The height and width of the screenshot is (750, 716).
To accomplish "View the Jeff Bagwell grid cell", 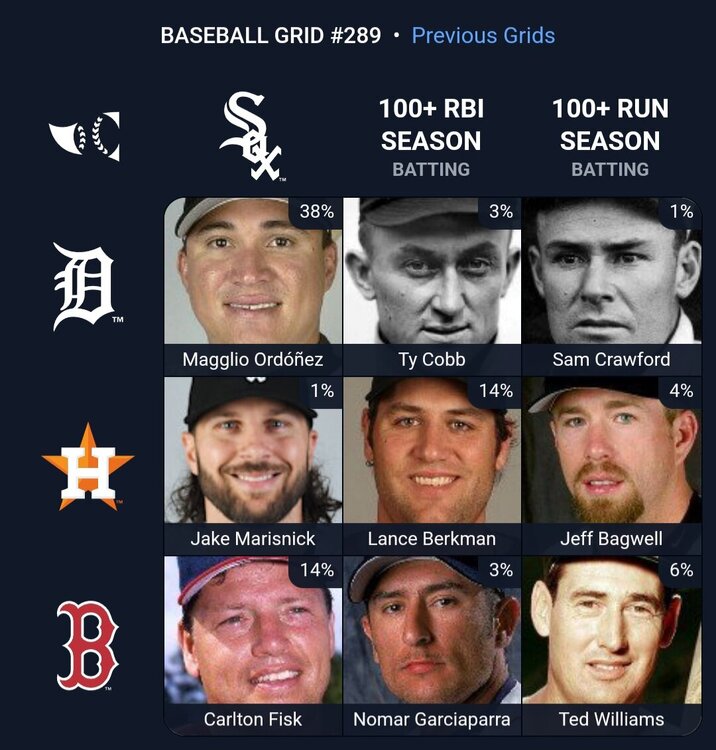I will point(611,465).
